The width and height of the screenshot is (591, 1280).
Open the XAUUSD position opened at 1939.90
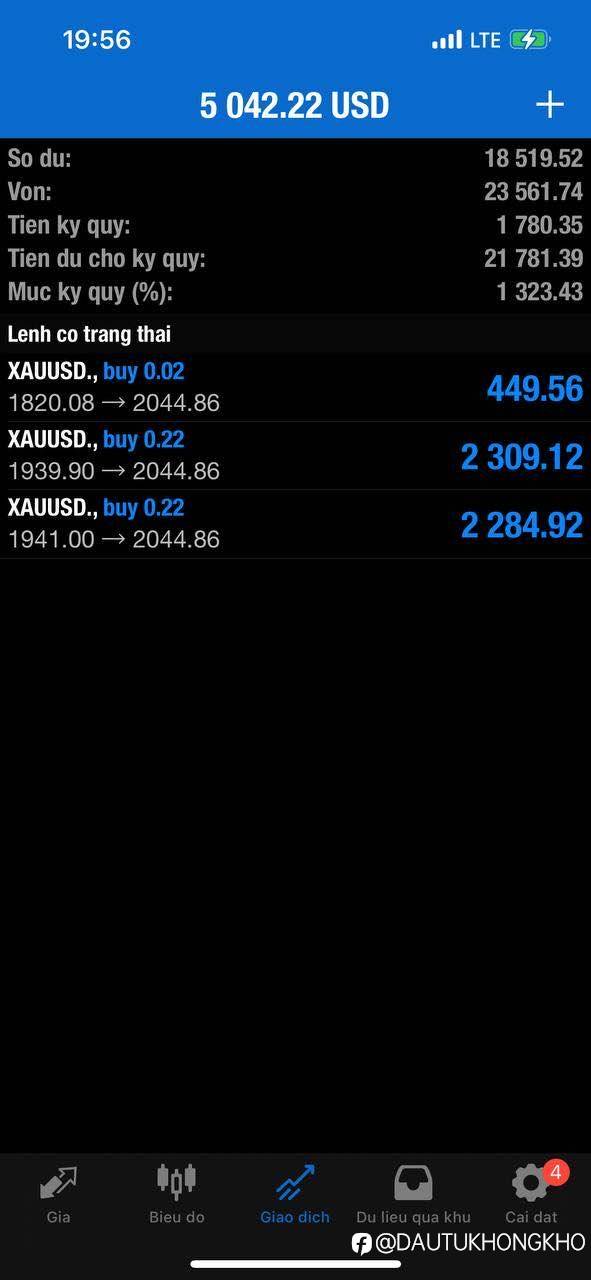coord(295,455)
